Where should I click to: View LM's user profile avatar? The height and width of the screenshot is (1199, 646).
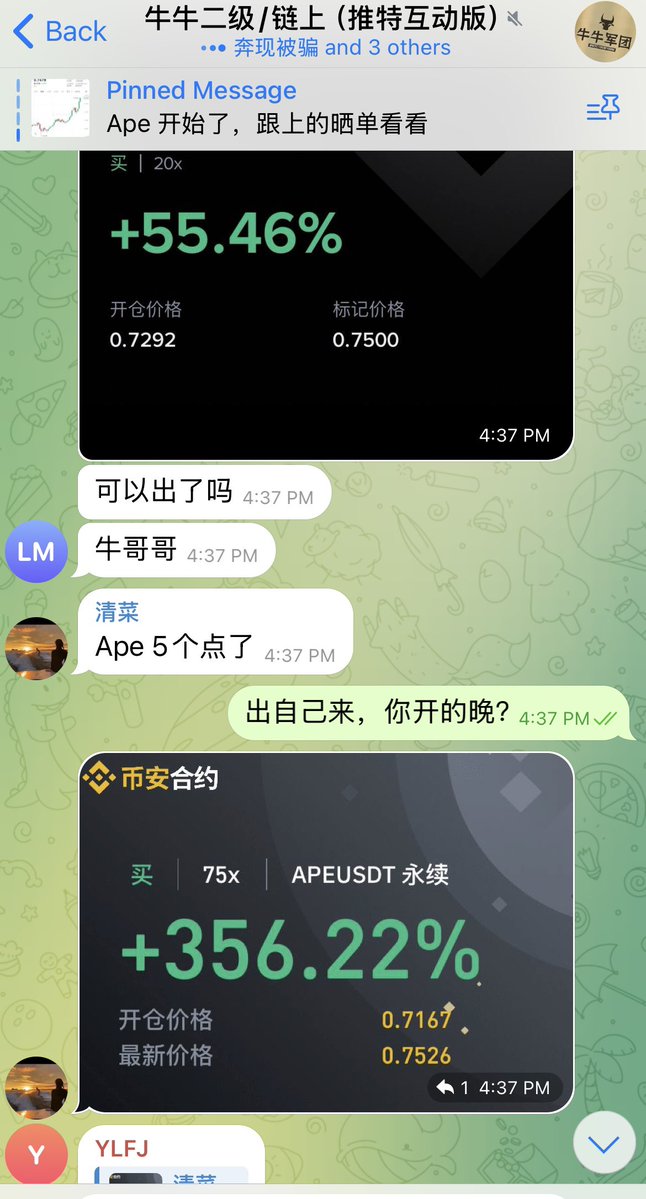click(36, 551)
